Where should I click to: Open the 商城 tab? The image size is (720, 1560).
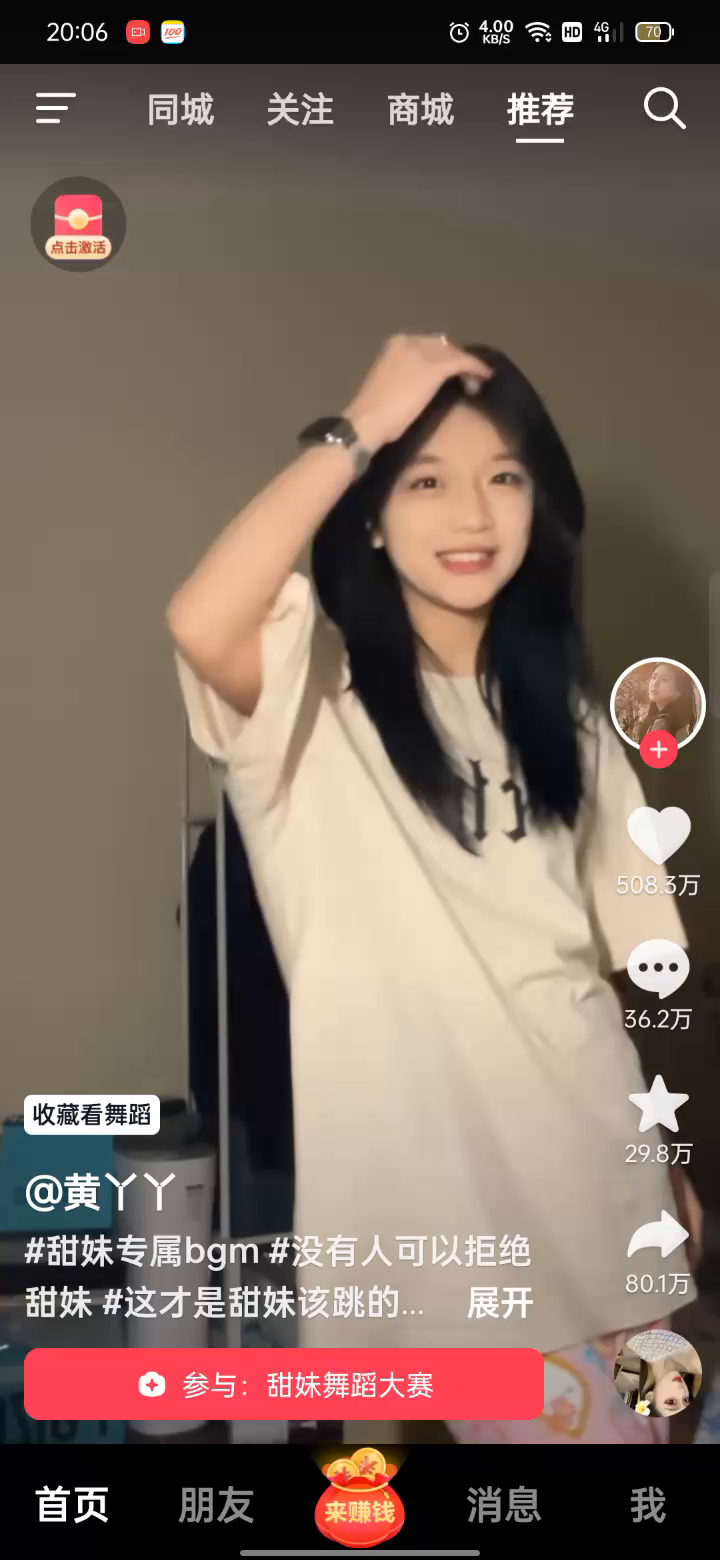(x=420, y=110)
